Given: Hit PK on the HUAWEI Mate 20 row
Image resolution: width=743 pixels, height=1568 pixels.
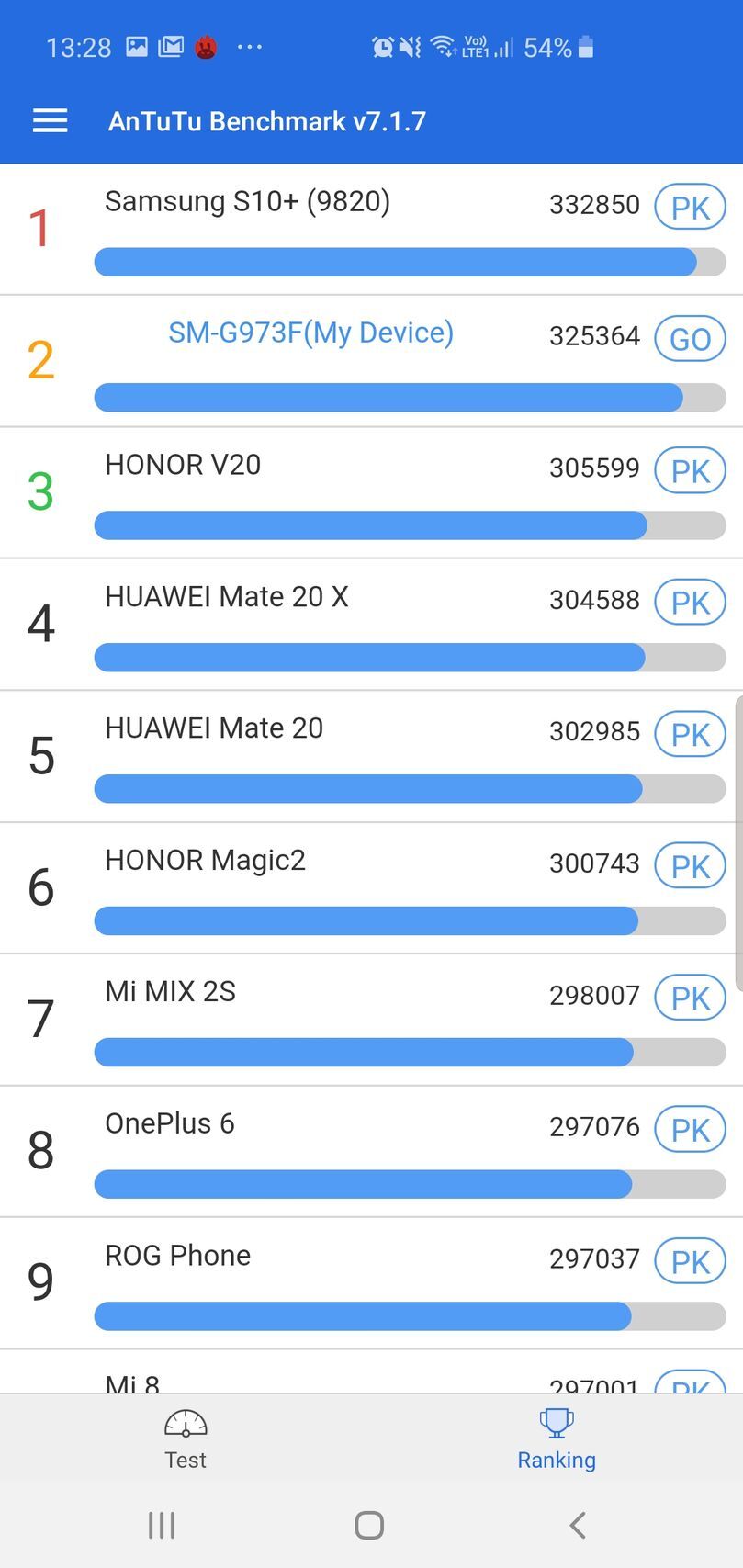Looking at the screenshot, I should (690, 734).
